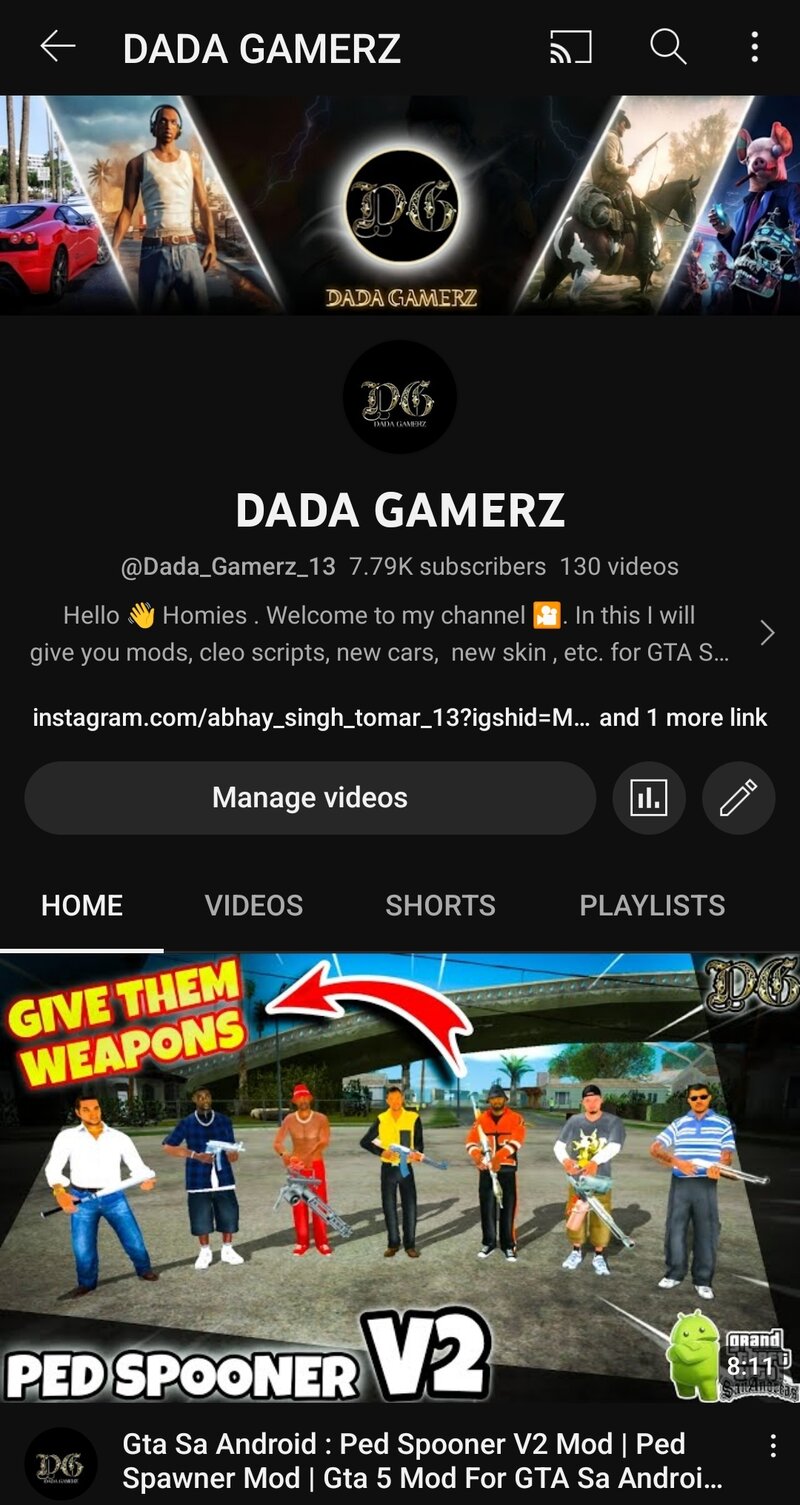
Task: Tap the cast to device icon
Action: pos(571,47)
